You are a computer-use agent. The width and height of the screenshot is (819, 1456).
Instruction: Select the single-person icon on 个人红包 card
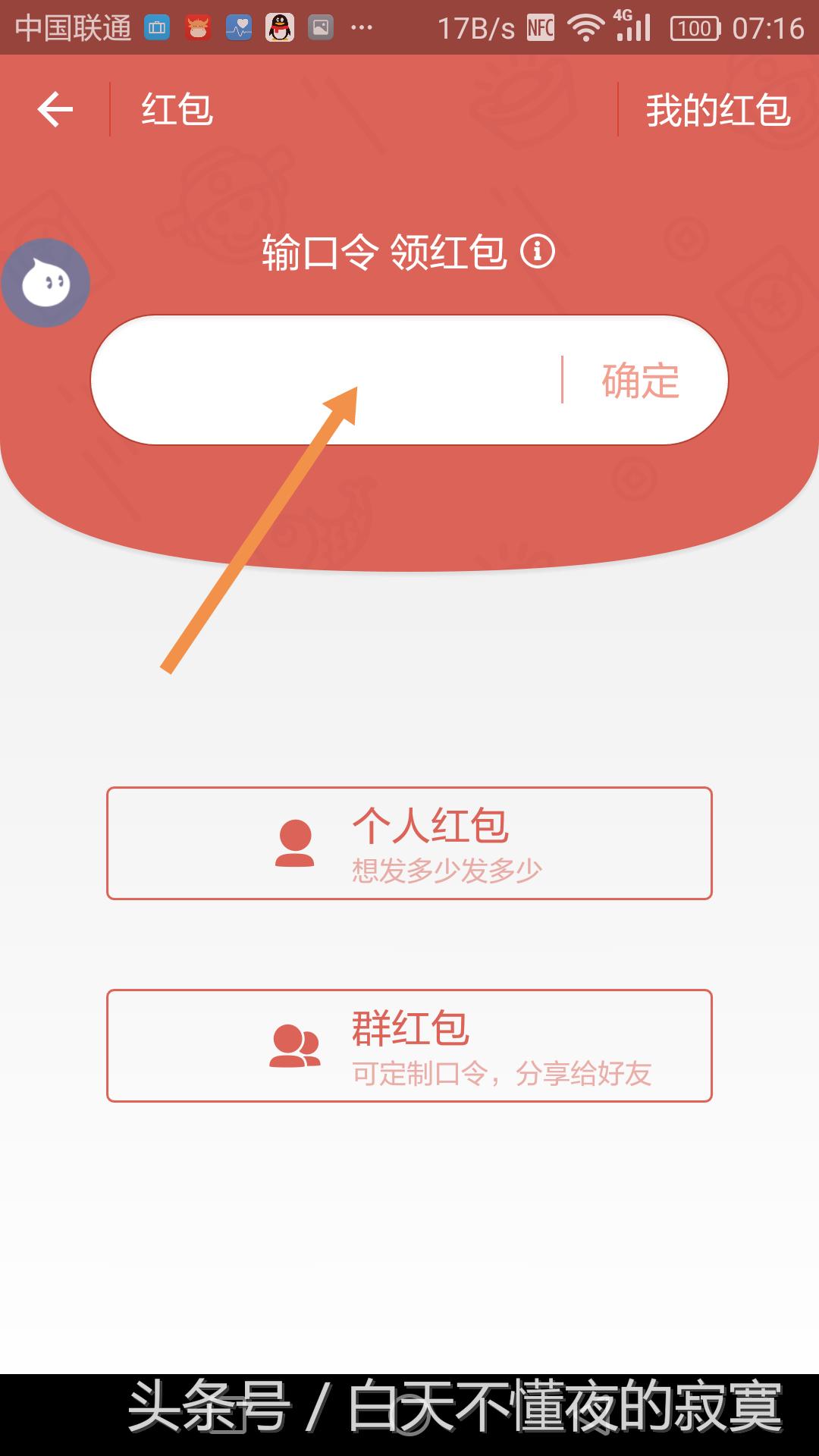[x=296, y=843]
